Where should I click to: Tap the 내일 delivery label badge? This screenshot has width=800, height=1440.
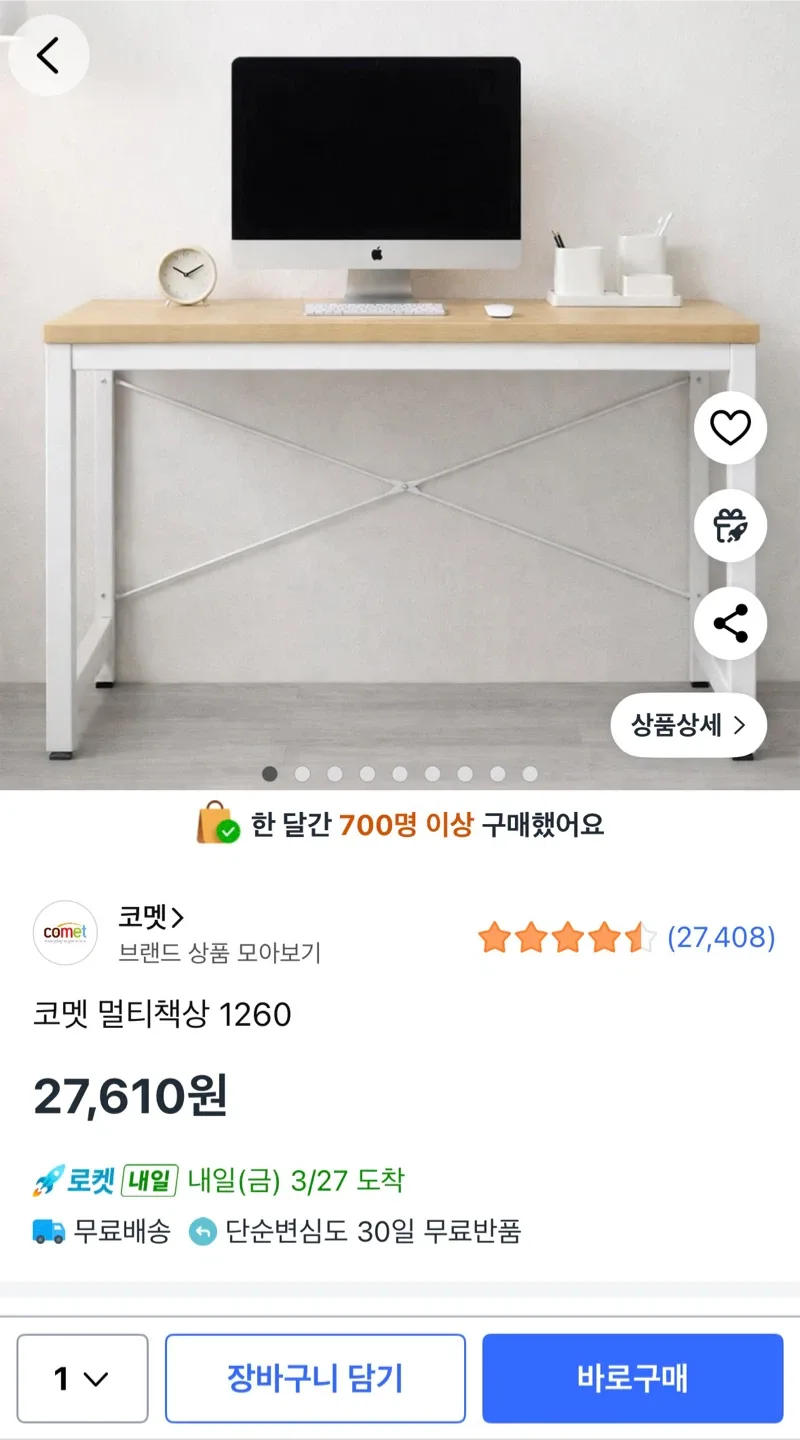(x=150, y=1182)
